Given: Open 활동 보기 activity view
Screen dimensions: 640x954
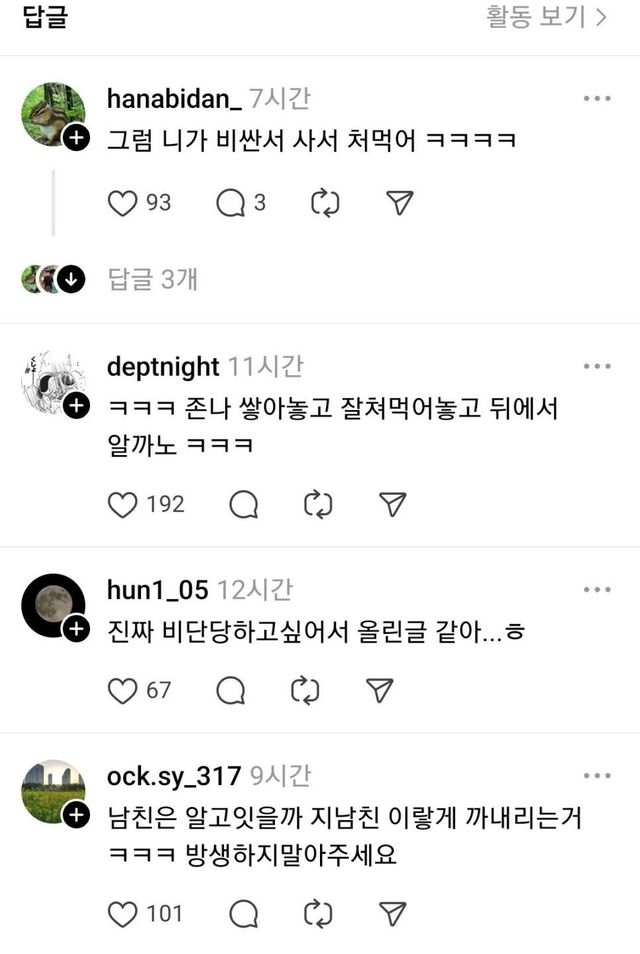Looking at the screenshot, I should tap(546, 17).
